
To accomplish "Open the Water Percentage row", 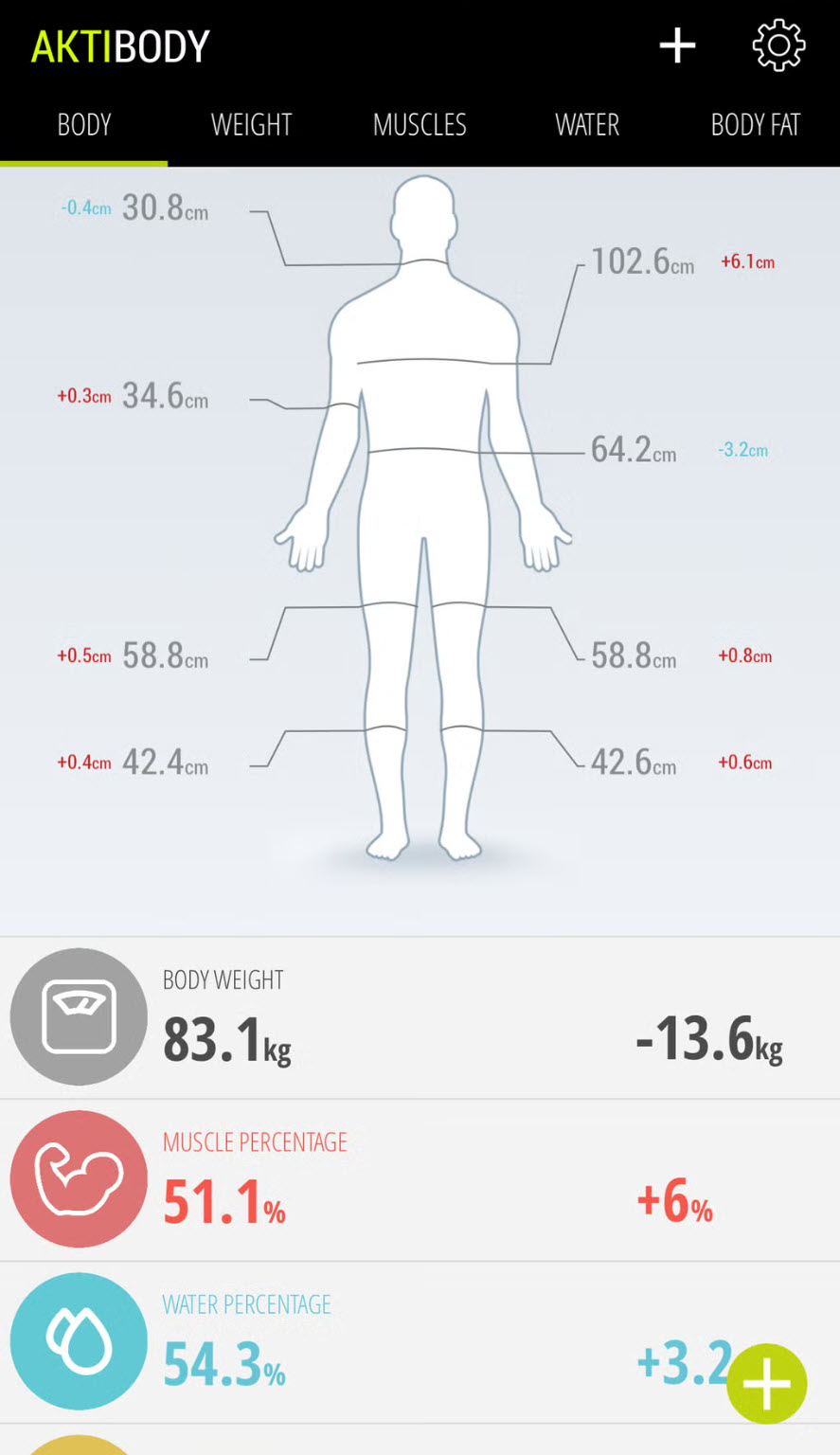I will [379, 1342].
